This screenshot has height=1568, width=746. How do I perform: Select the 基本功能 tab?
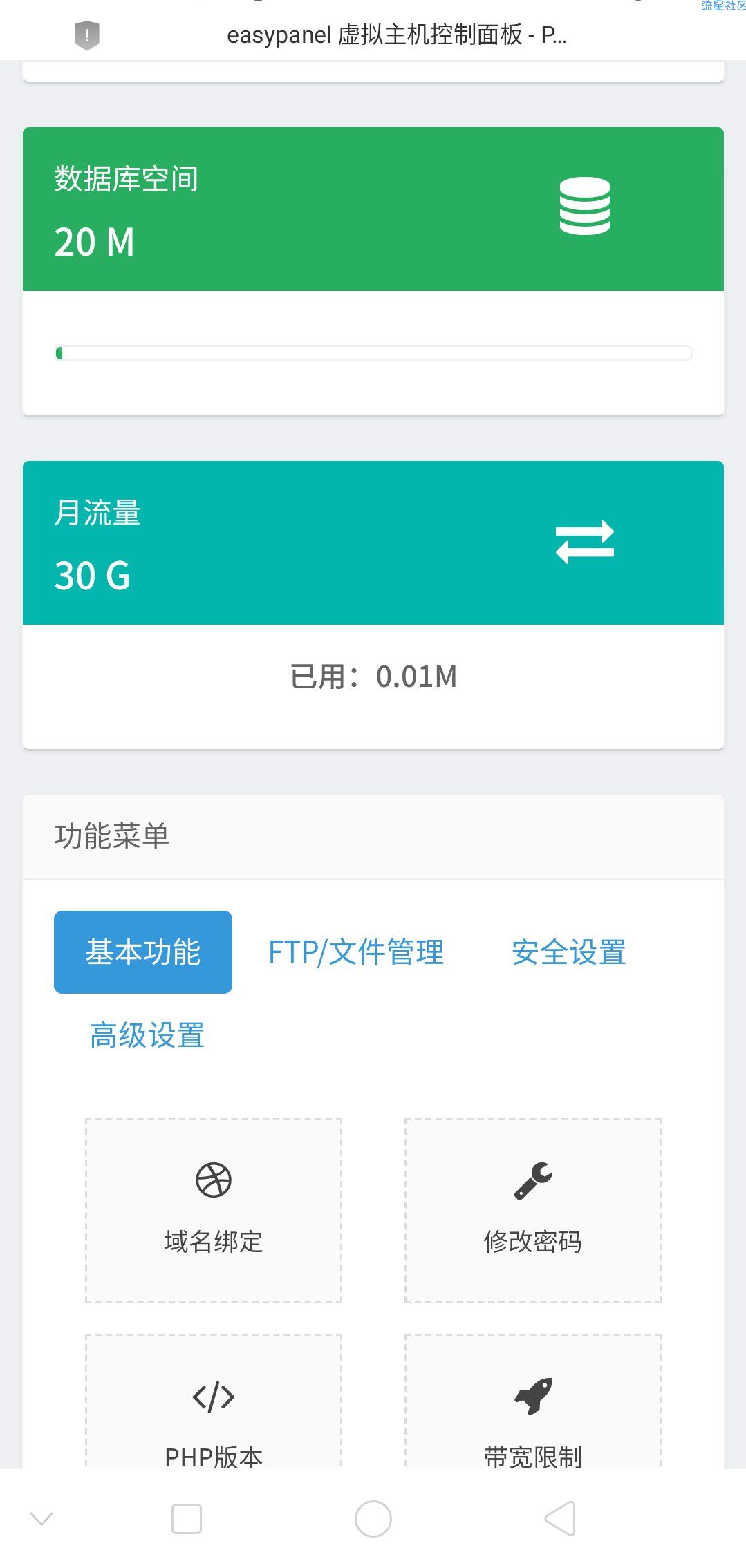[143, 952]
